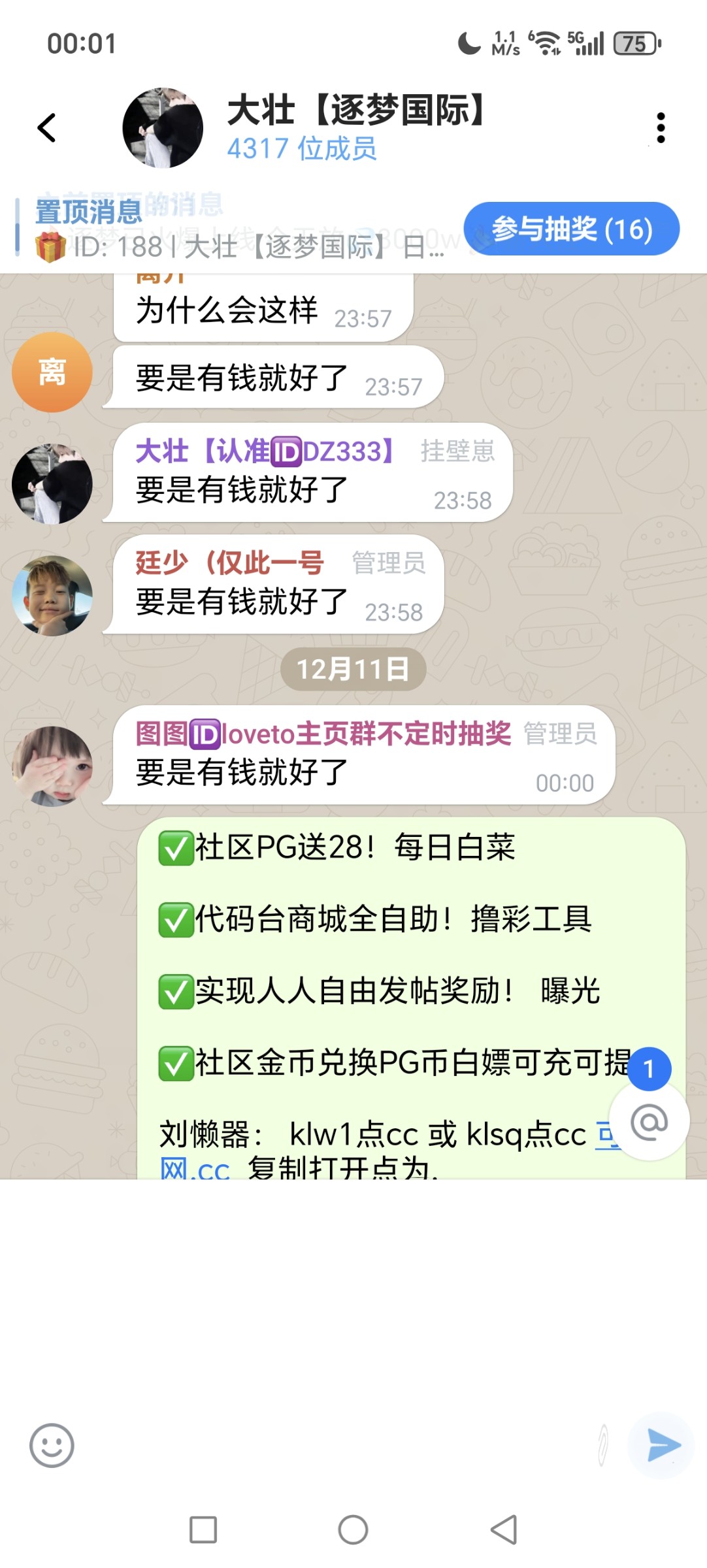Open the orange 离 user avatar

[52, 372]
